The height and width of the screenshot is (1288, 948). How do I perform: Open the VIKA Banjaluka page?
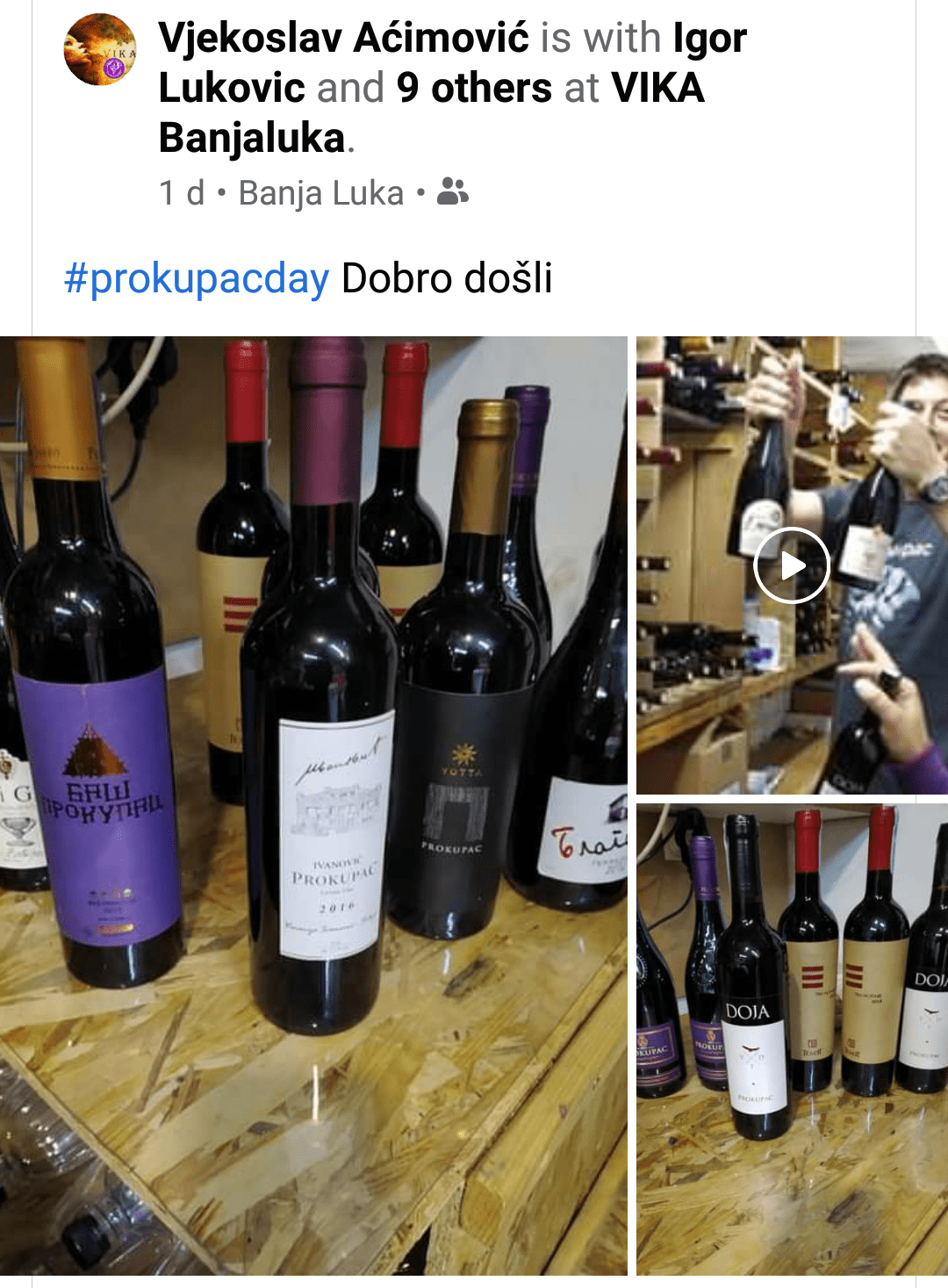coord(657,89)
